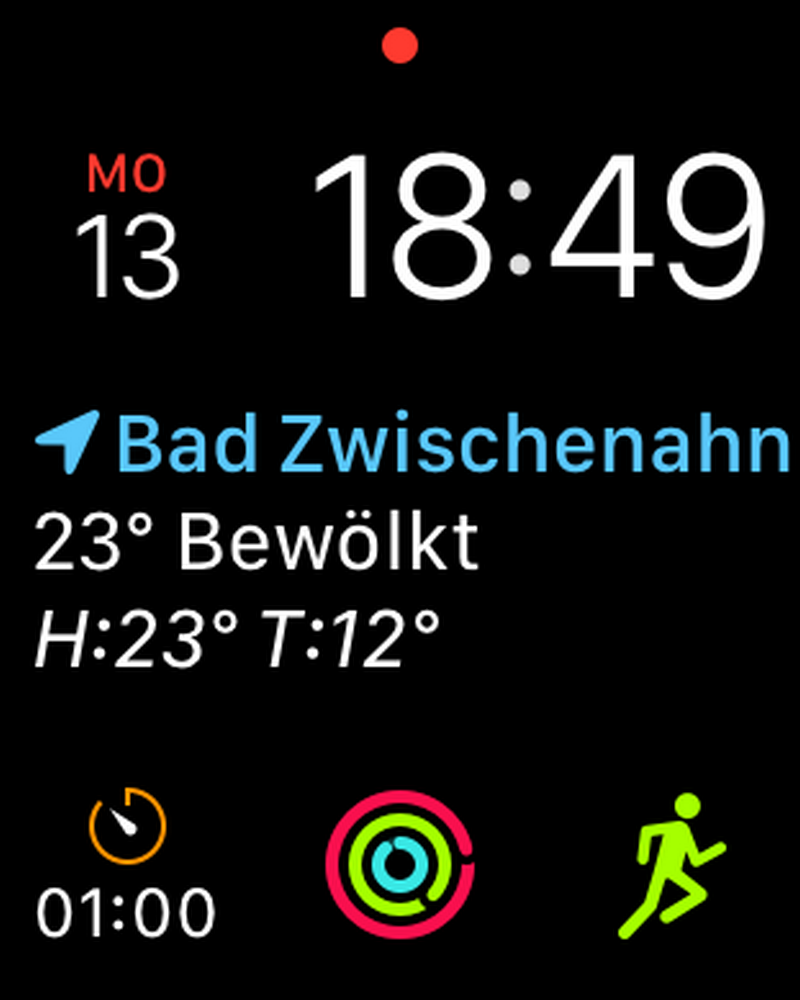Open the calendar date complication Mo 13
The image size is (800, 1000).
tap(127, 228)
